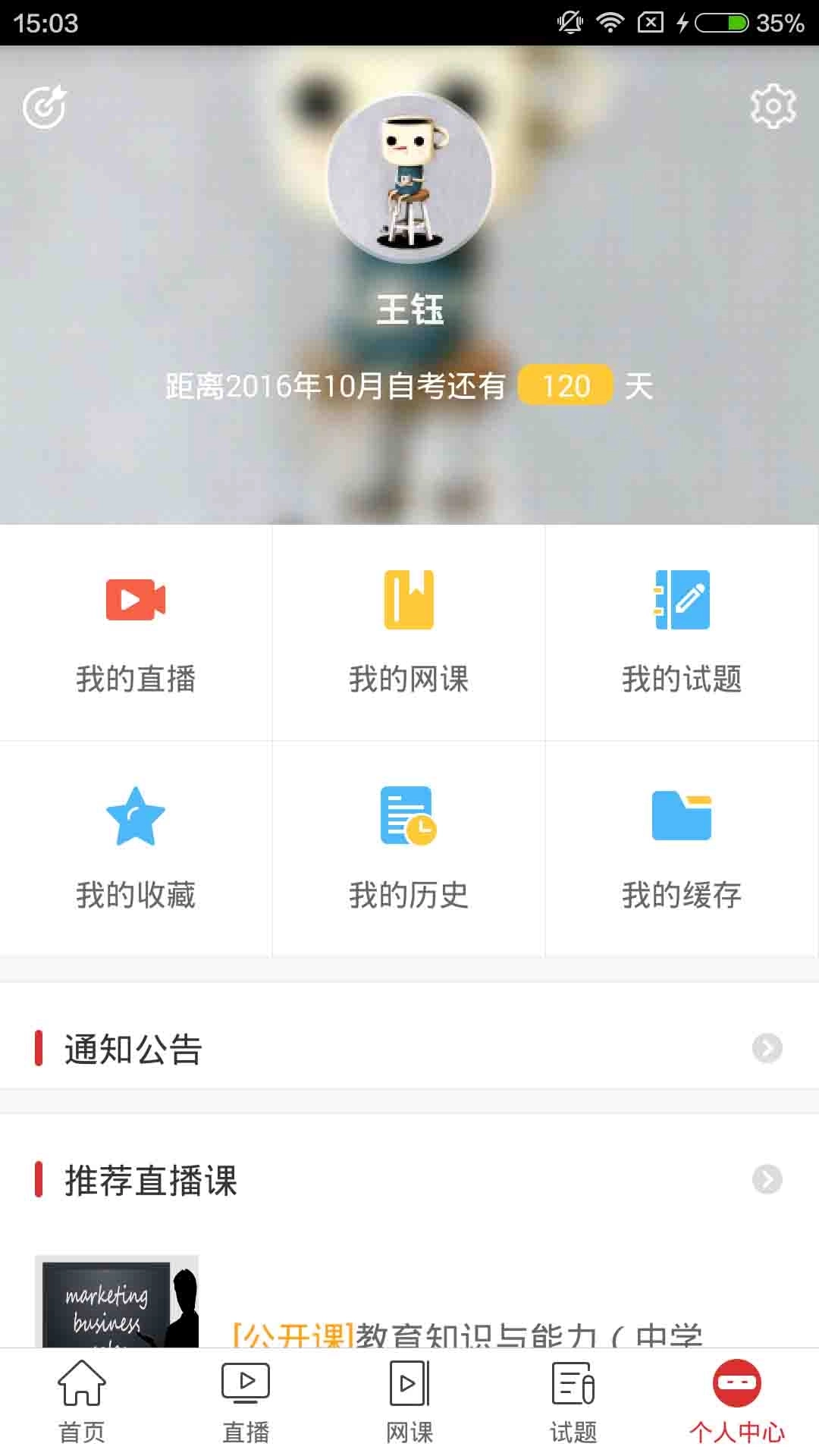Image resolution: width=819 pixels, height=1456 pixels.
Task: Open the 试题 section from bottom bar
Action: pos(573,1403)
